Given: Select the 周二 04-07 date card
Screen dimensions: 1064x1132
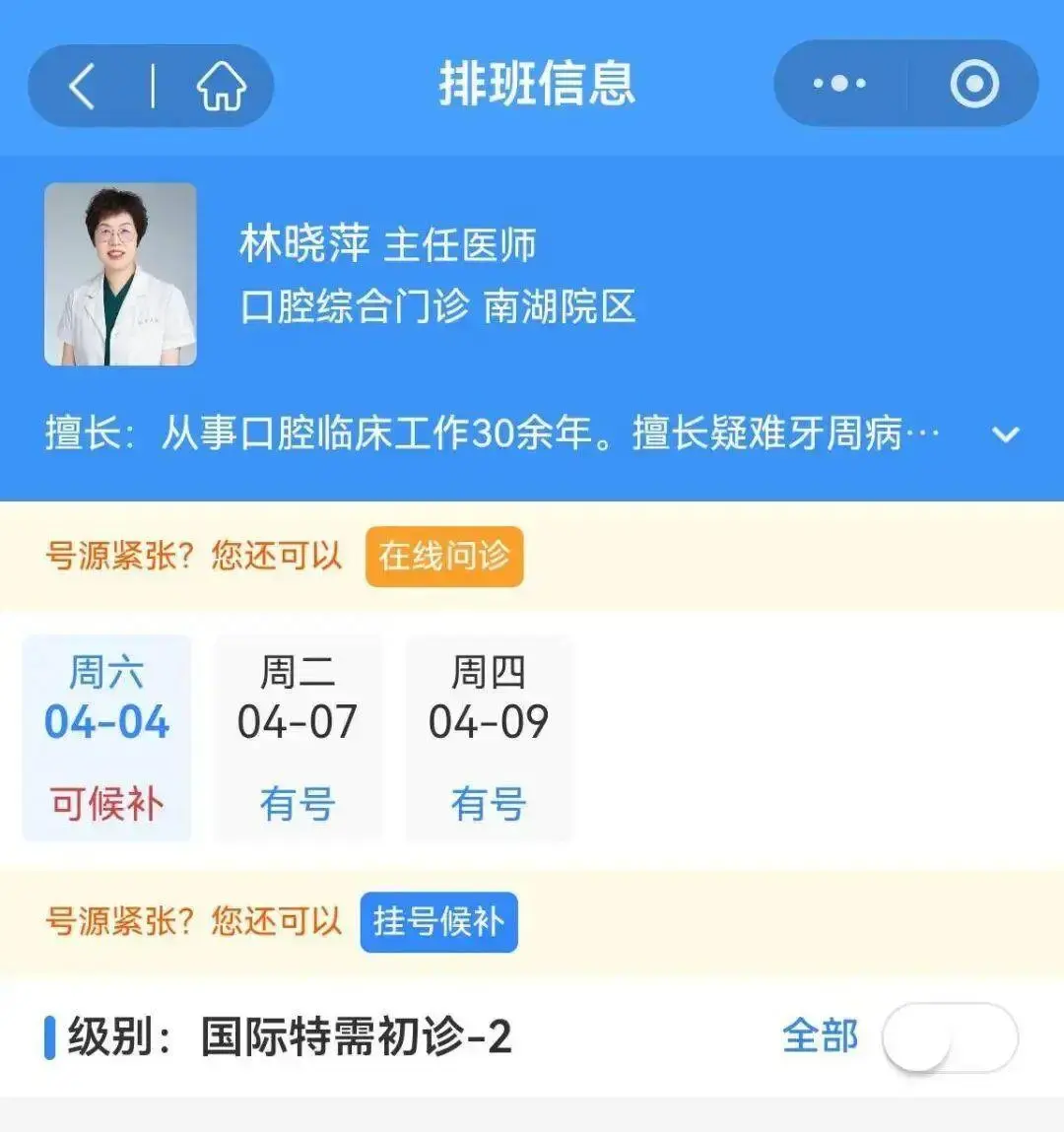Looking at the screenshot, I should pos(299,737).
